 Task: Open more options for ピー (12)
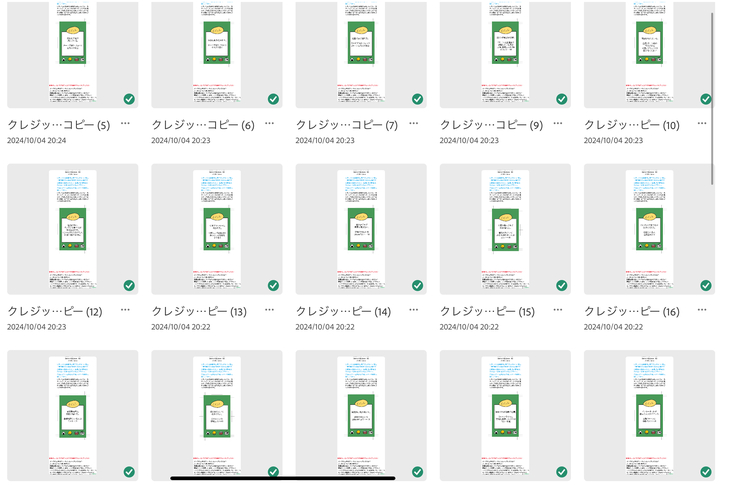125,311
